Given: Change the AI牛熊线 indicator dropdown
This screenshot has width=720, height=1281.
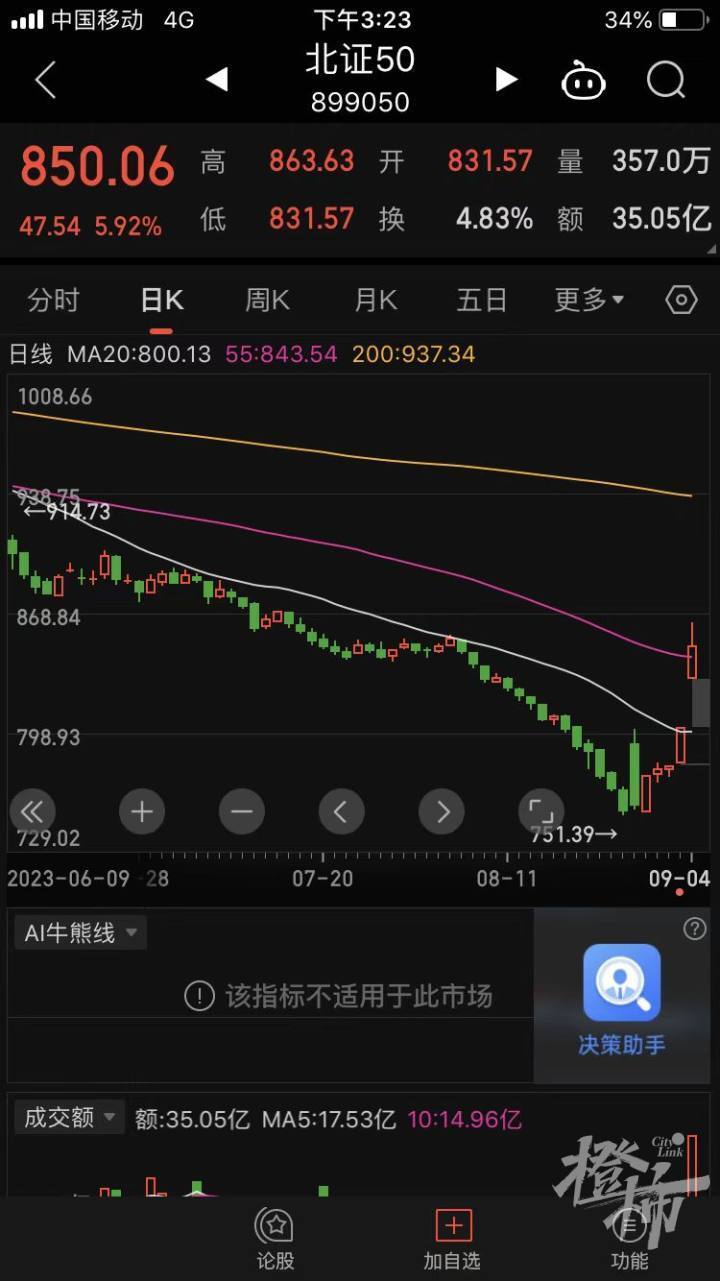Looking at the screenshot, I should 81,933.
